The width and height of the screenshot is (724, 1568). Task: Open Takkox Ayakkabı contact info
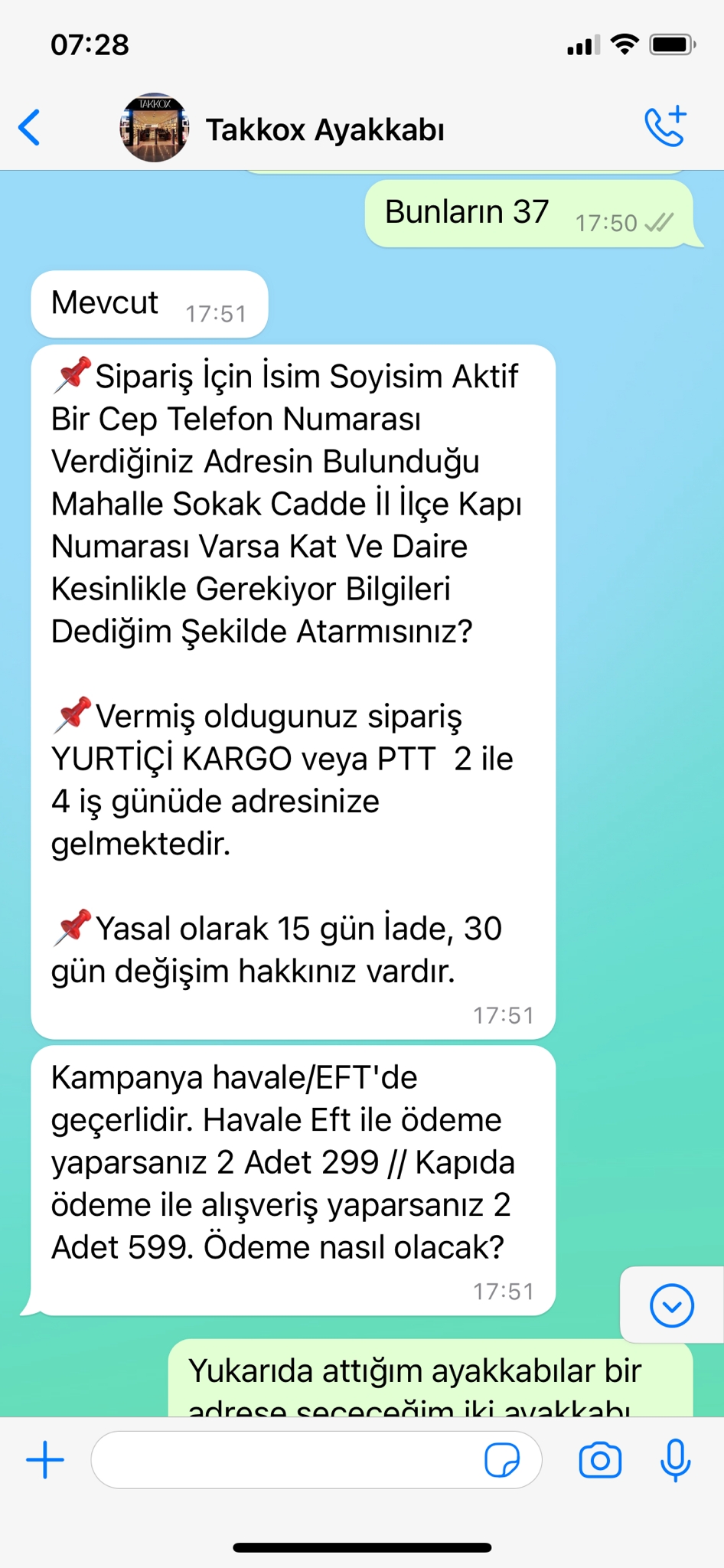point(325,130)
